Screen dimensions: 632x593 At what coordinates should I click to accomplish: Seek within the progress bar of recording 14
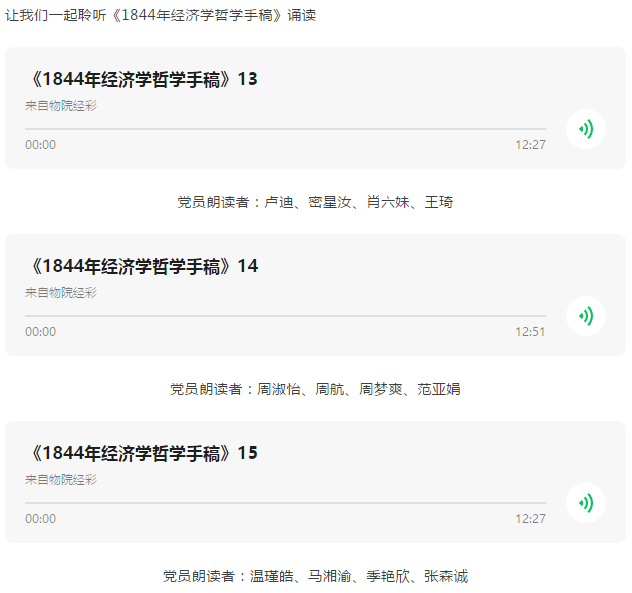coord(285,316)
